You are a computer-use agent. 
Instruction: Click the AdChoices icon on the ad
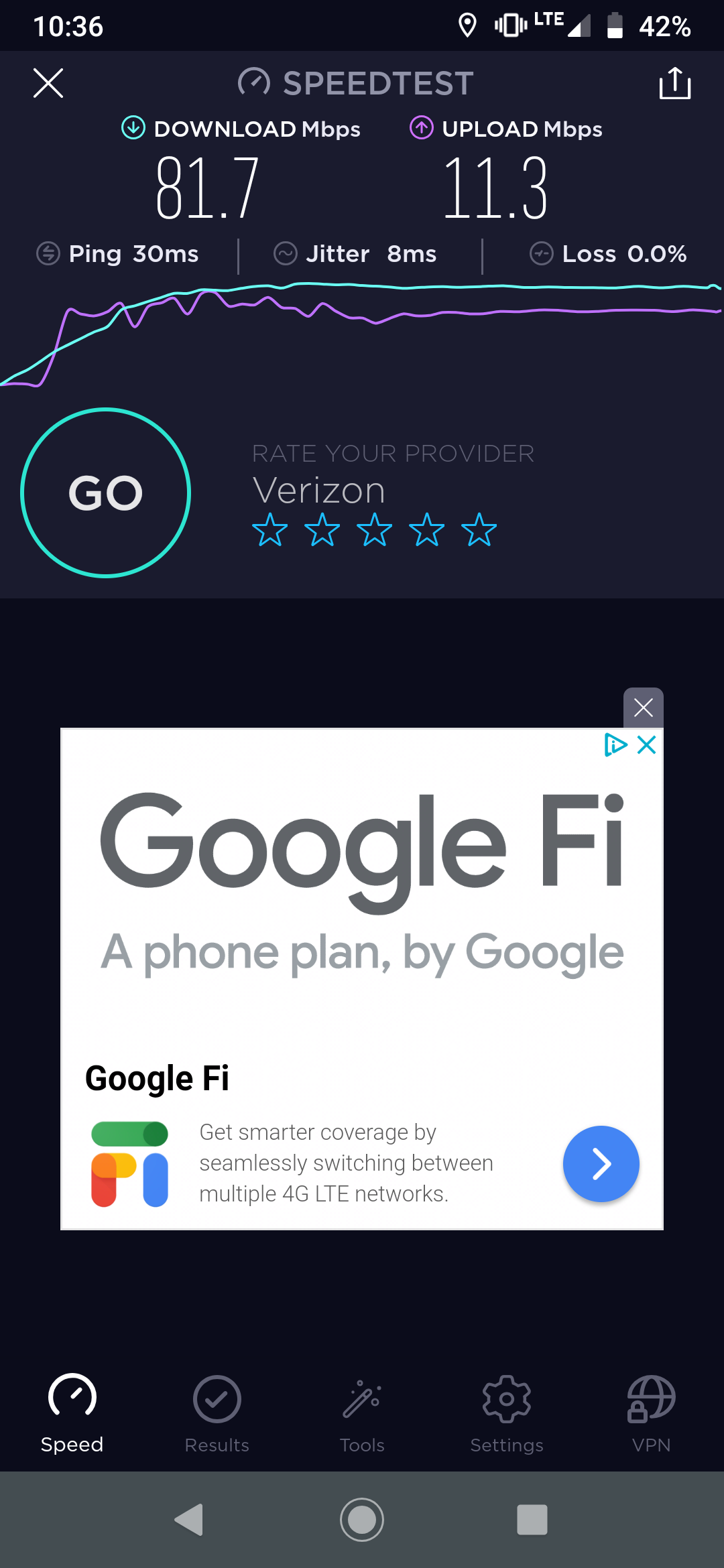point(615,745)
